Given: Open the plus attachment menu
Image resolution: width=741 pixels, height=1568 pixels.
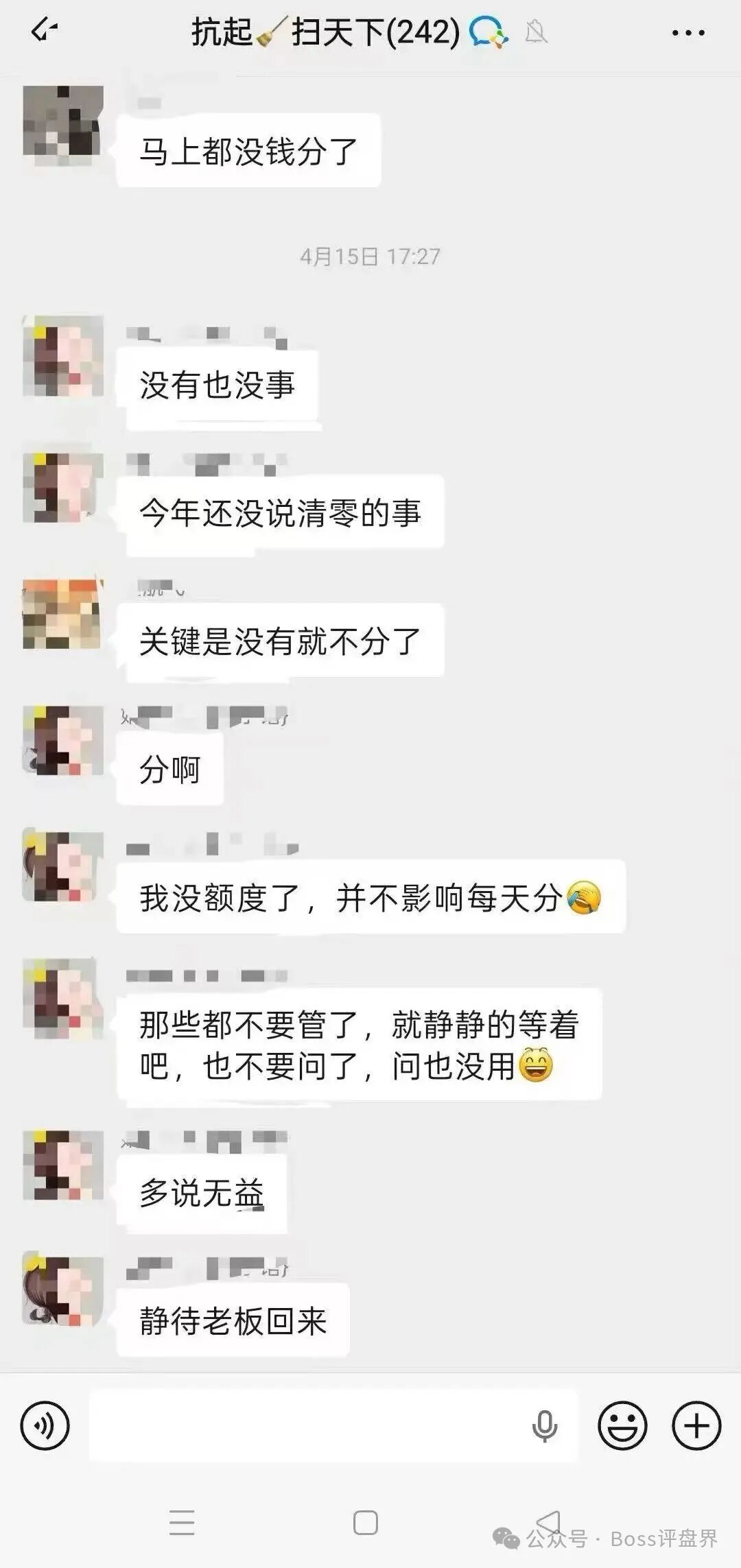Looking at the screenshot, I should [x=696, y=1426].
